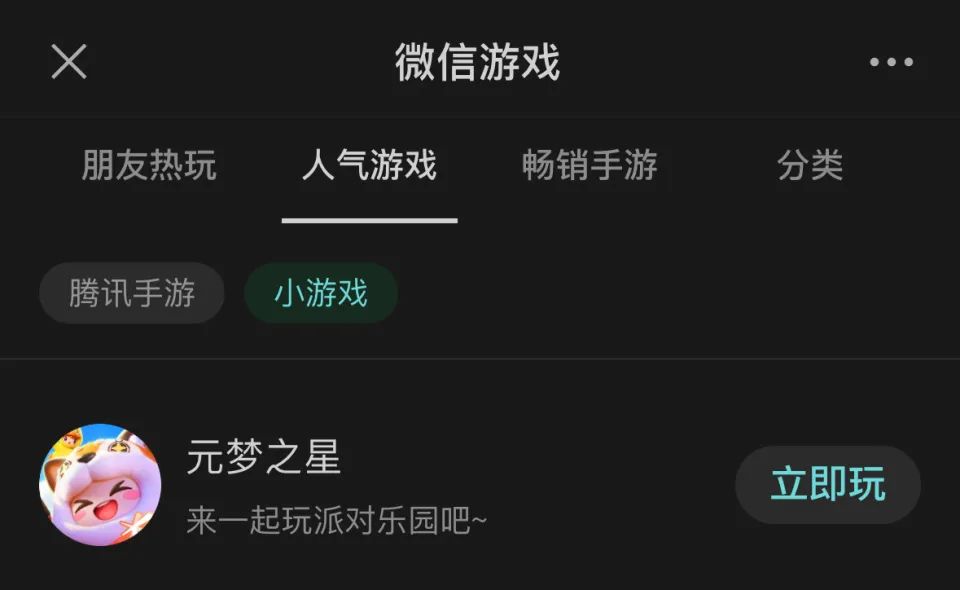
Task: Switch to the 朋友热玩 tab
Action: click(149, 165)
